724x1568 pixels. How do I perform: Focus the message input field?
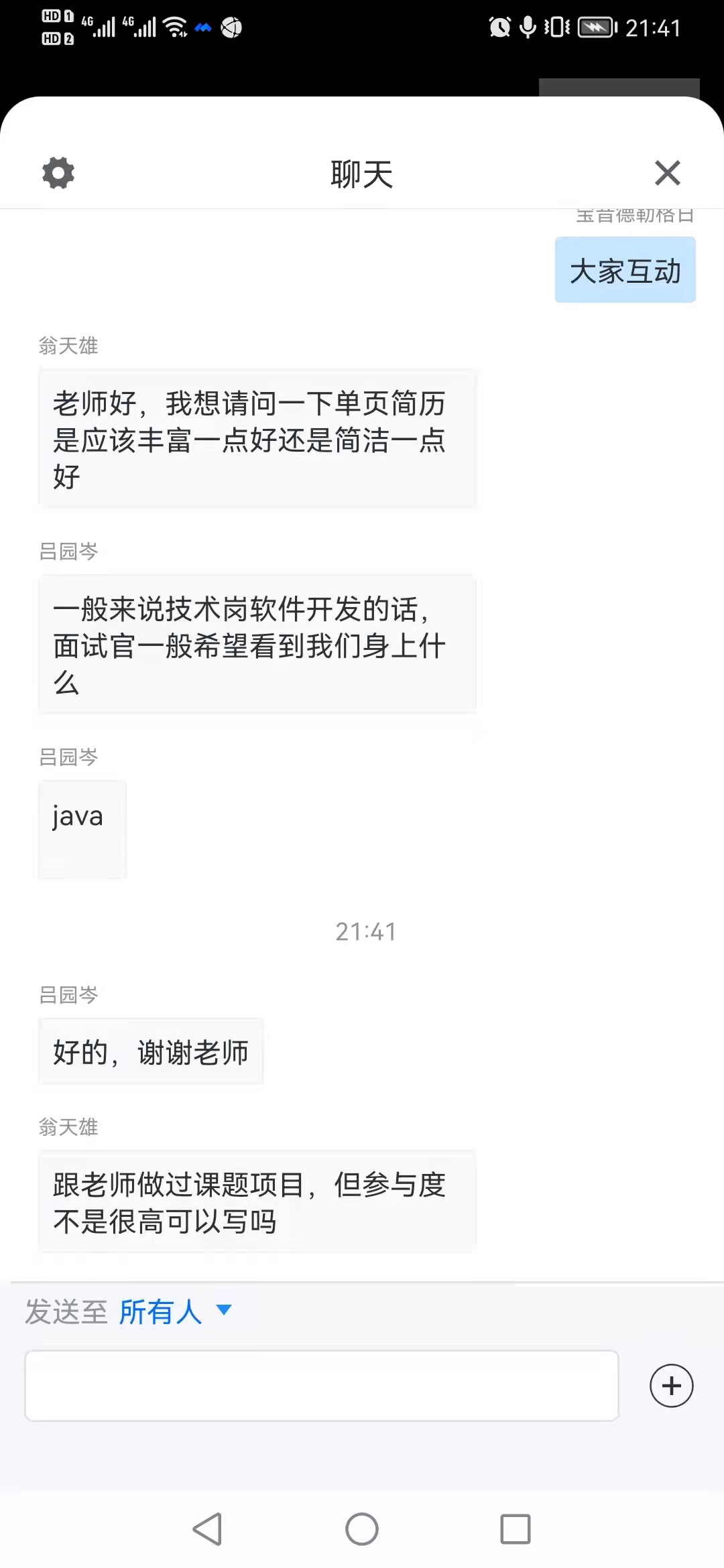click(322, 1385)
